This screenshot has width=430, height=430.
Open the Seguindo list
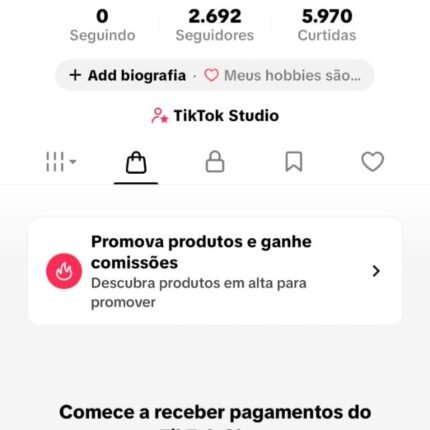tap(102, 25)
